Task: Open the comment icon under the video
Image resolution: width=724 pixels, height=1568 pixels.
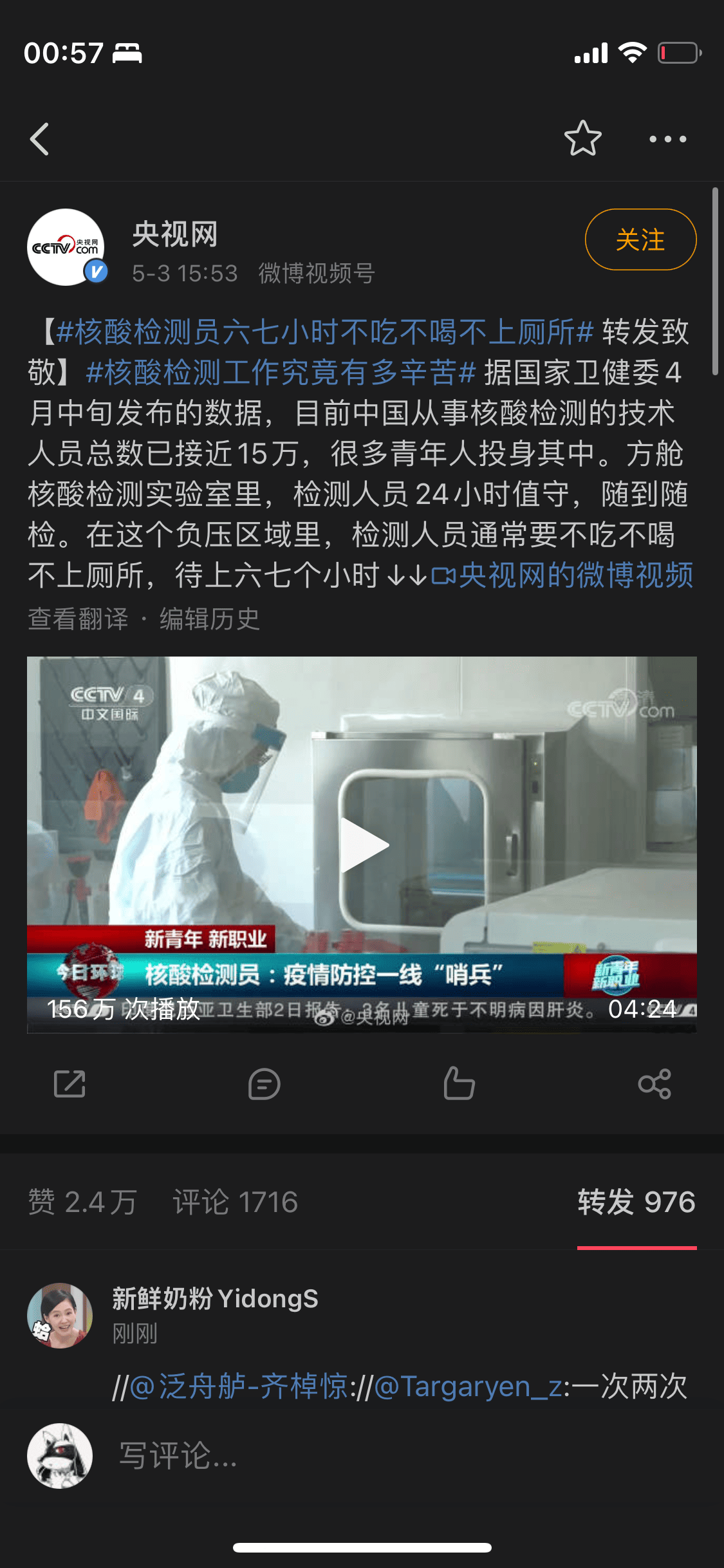Action: coord(264,1084)
